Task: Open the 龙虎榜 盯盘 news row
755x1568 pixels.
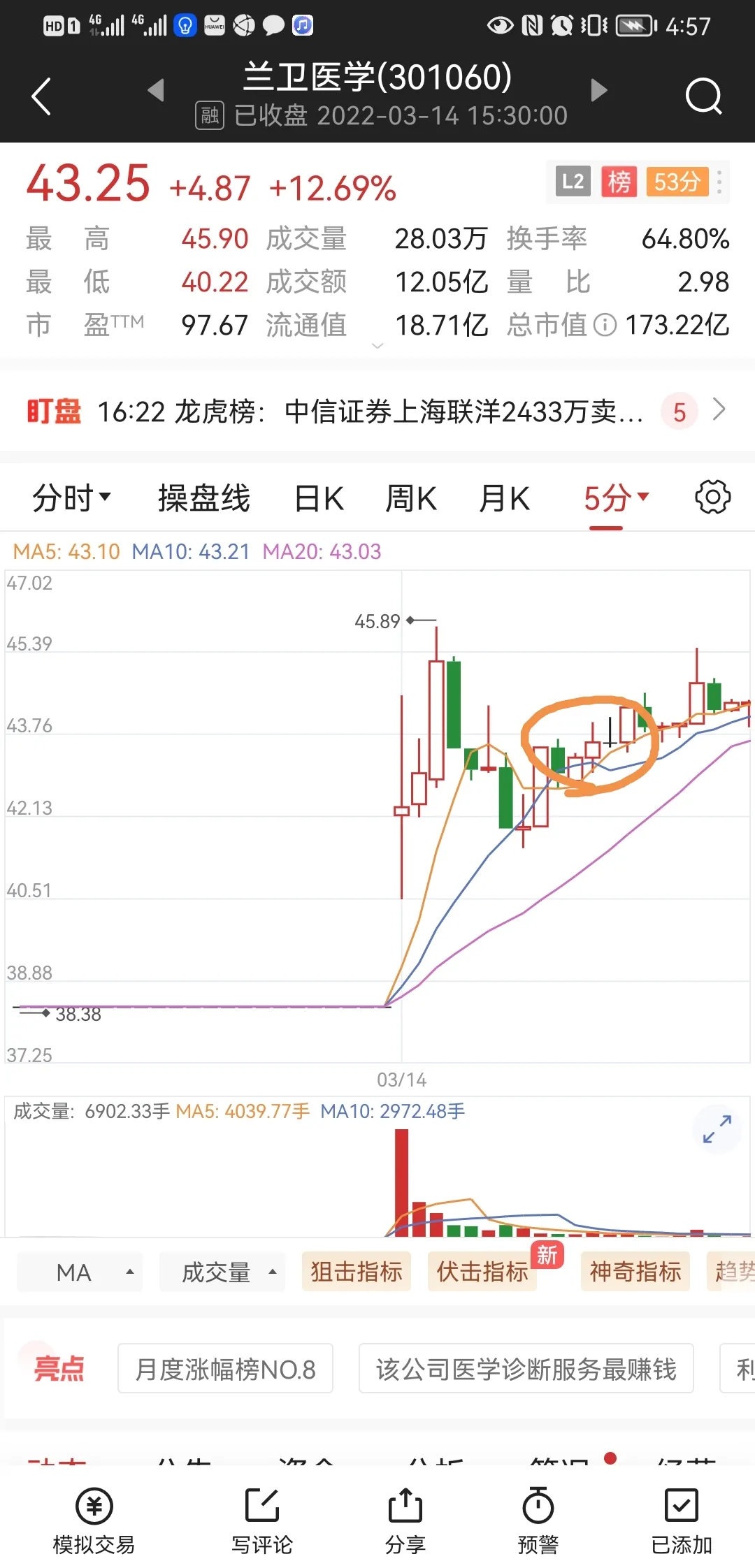Action: (371, 412)
